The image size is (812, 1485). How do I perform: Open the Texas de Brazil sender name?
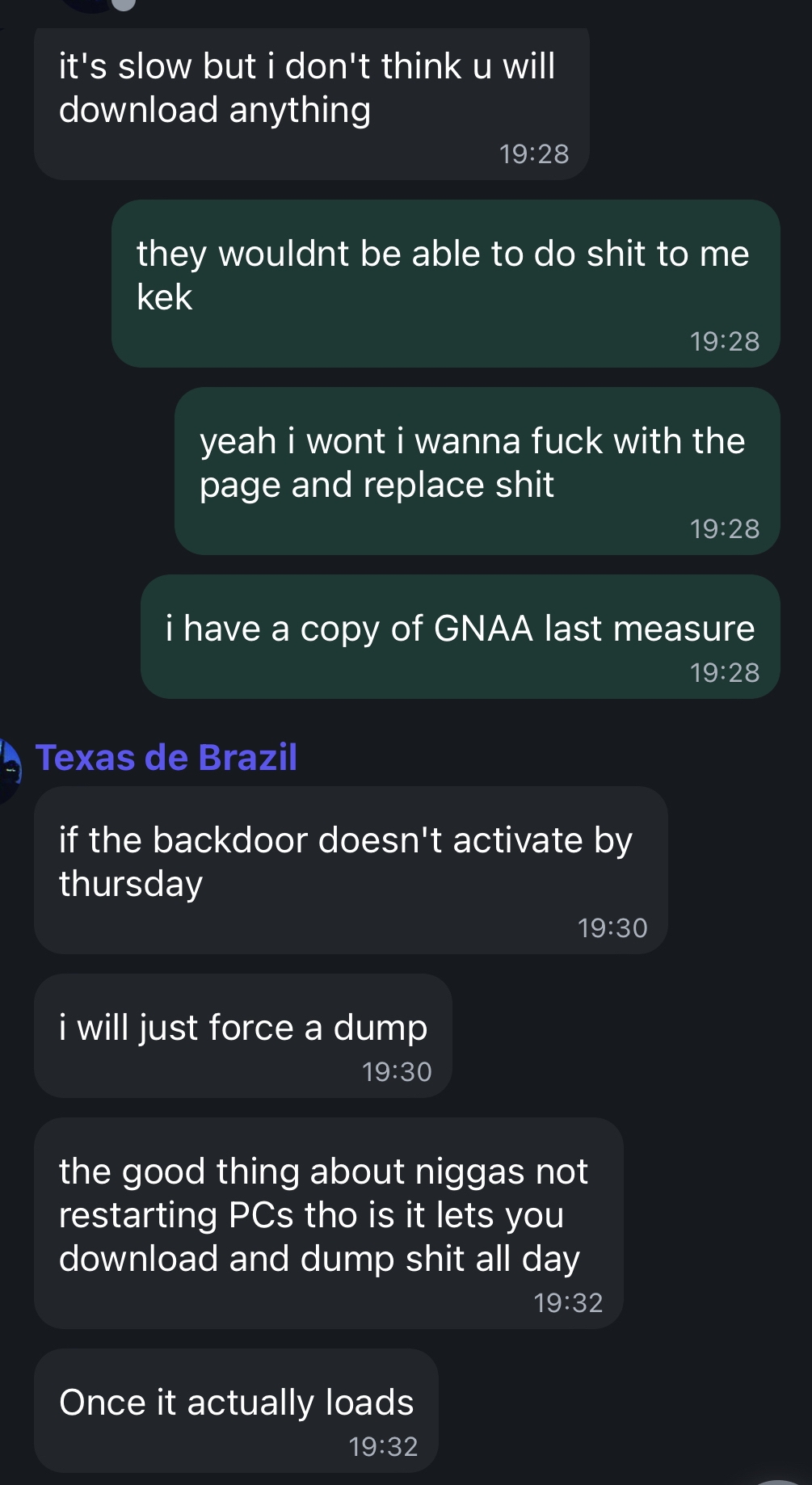click(166, 758)
